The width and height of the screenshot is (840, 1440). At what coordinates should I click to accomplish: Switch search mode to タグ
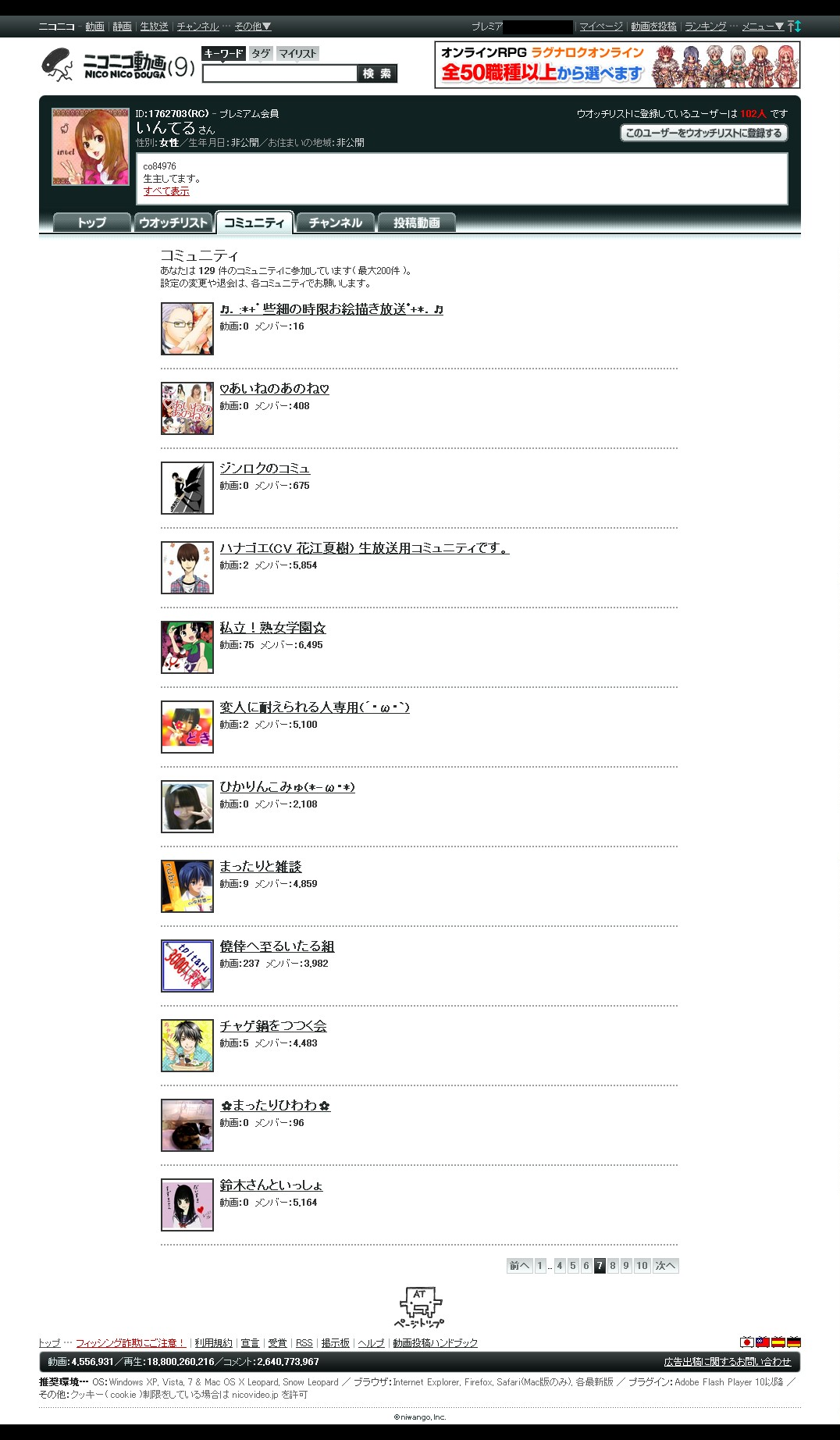pos(261,53)
